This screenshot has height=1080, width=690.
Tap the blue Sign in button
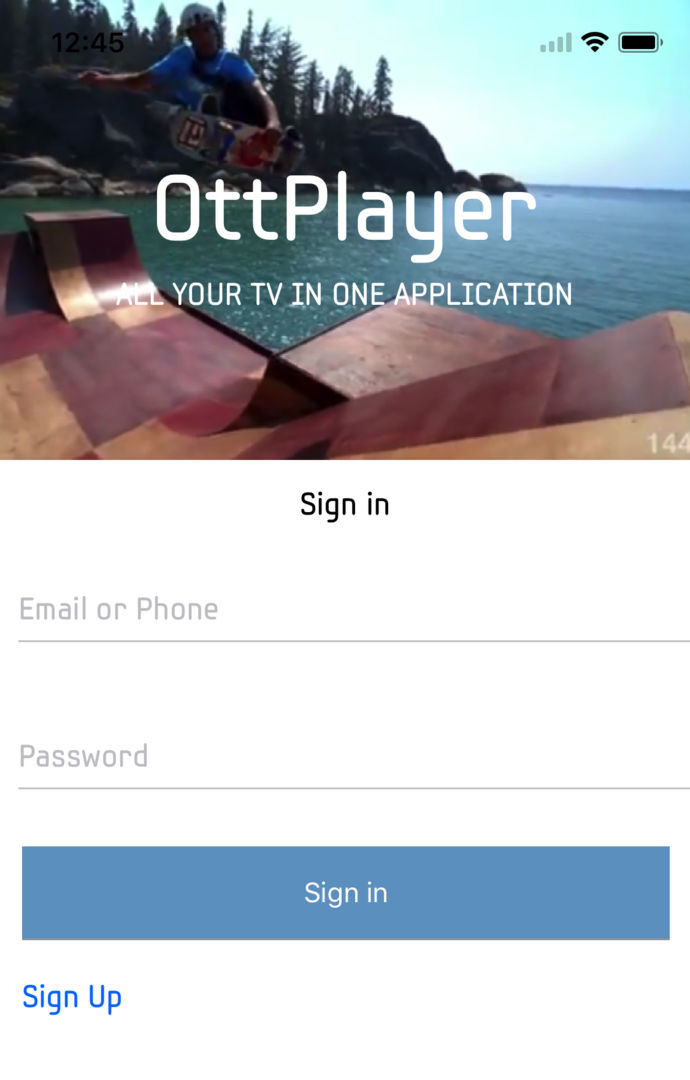coord(345,893)
